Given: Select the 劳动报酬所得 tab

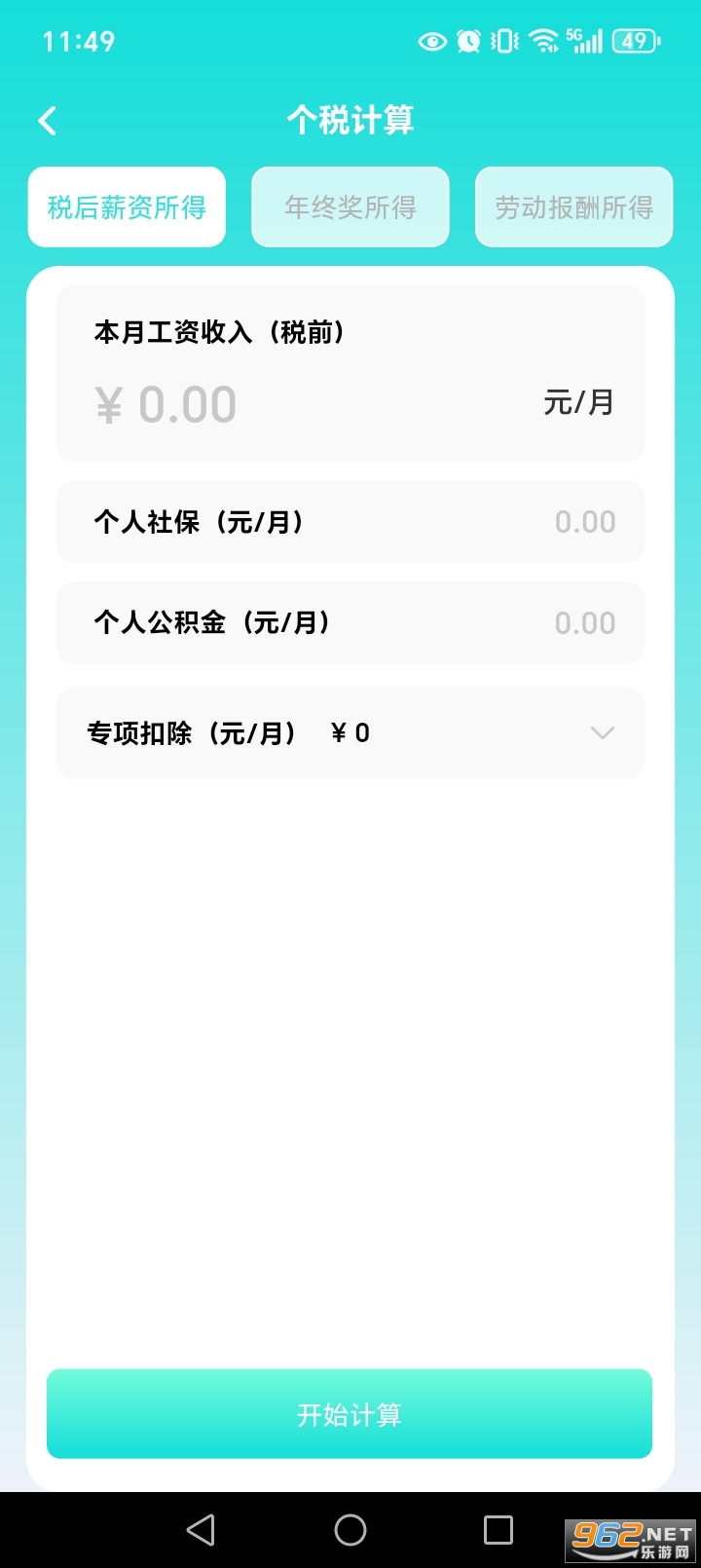Looking at the screenshot, I should [x=572, y=206].
